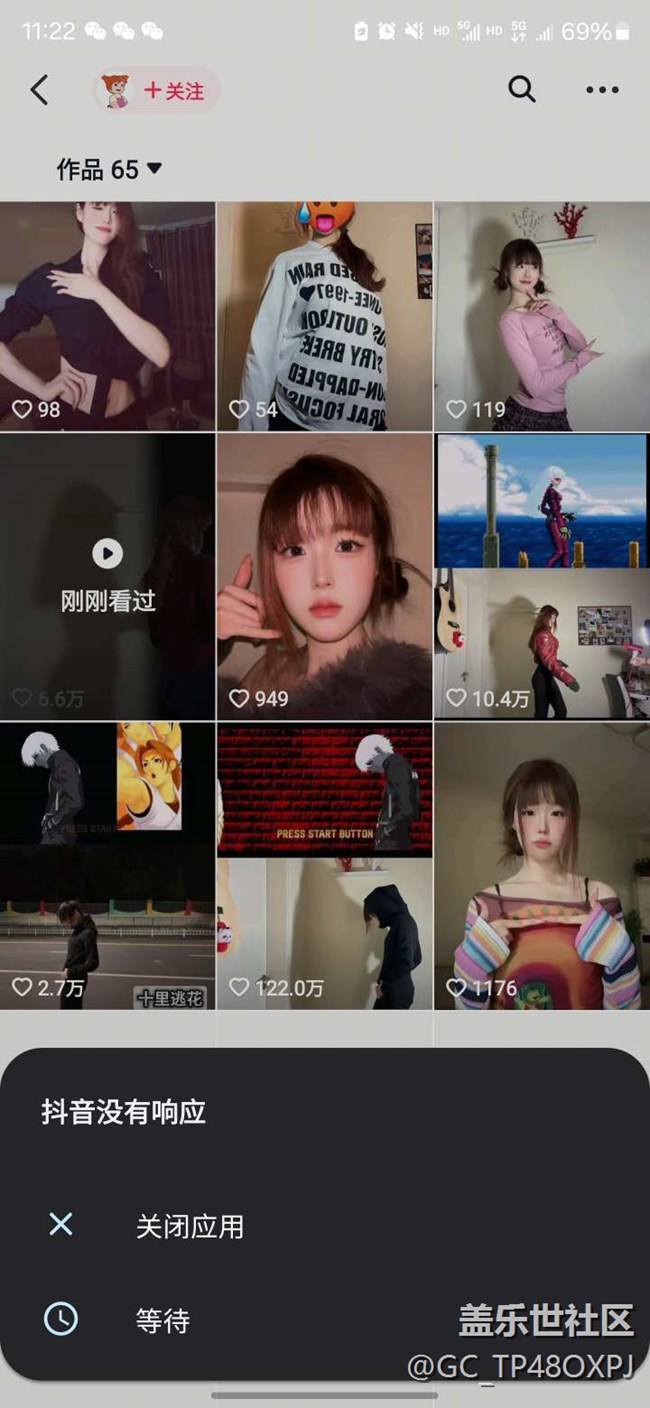Viewport: 650px width, 1408px height.
Task: Open the video with 1176 likes
Action: (x=542, y=866)
